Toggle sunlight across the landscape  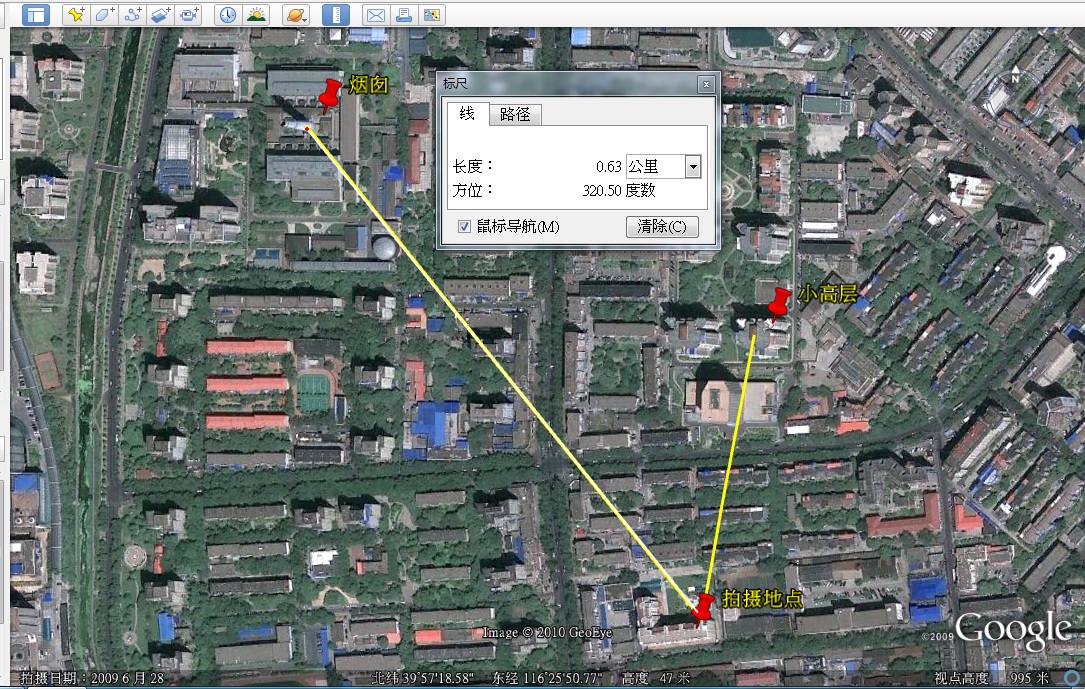[x=256, y=15]
